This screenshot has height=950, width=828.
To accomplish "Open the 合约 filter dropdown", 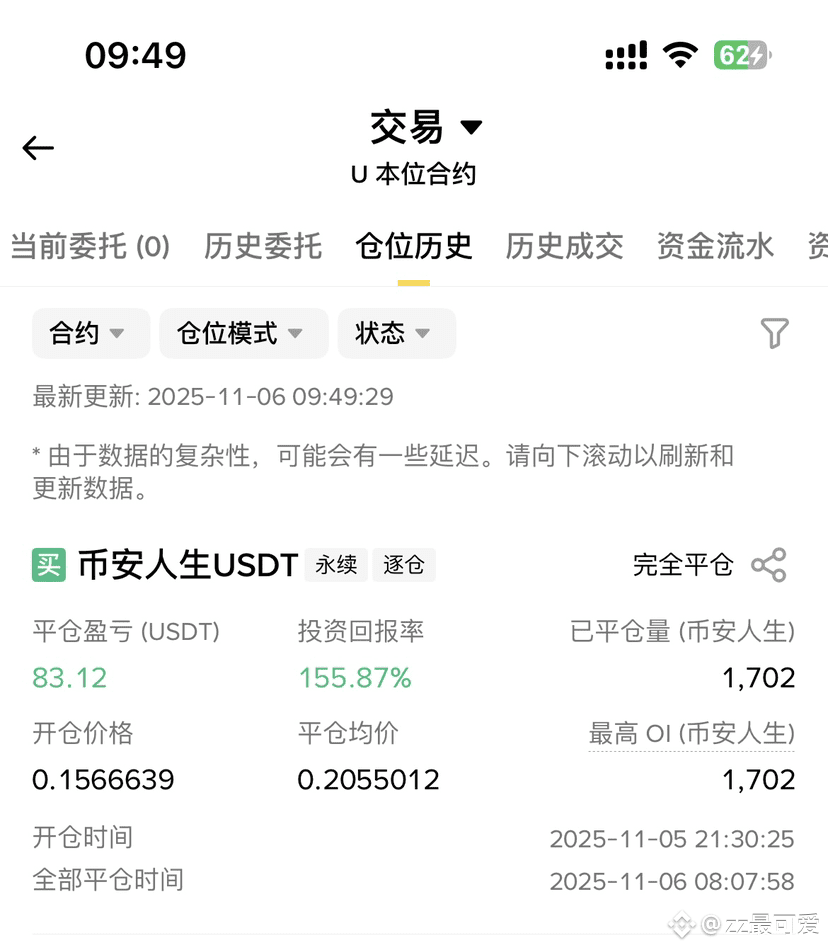I will point(91,333).
